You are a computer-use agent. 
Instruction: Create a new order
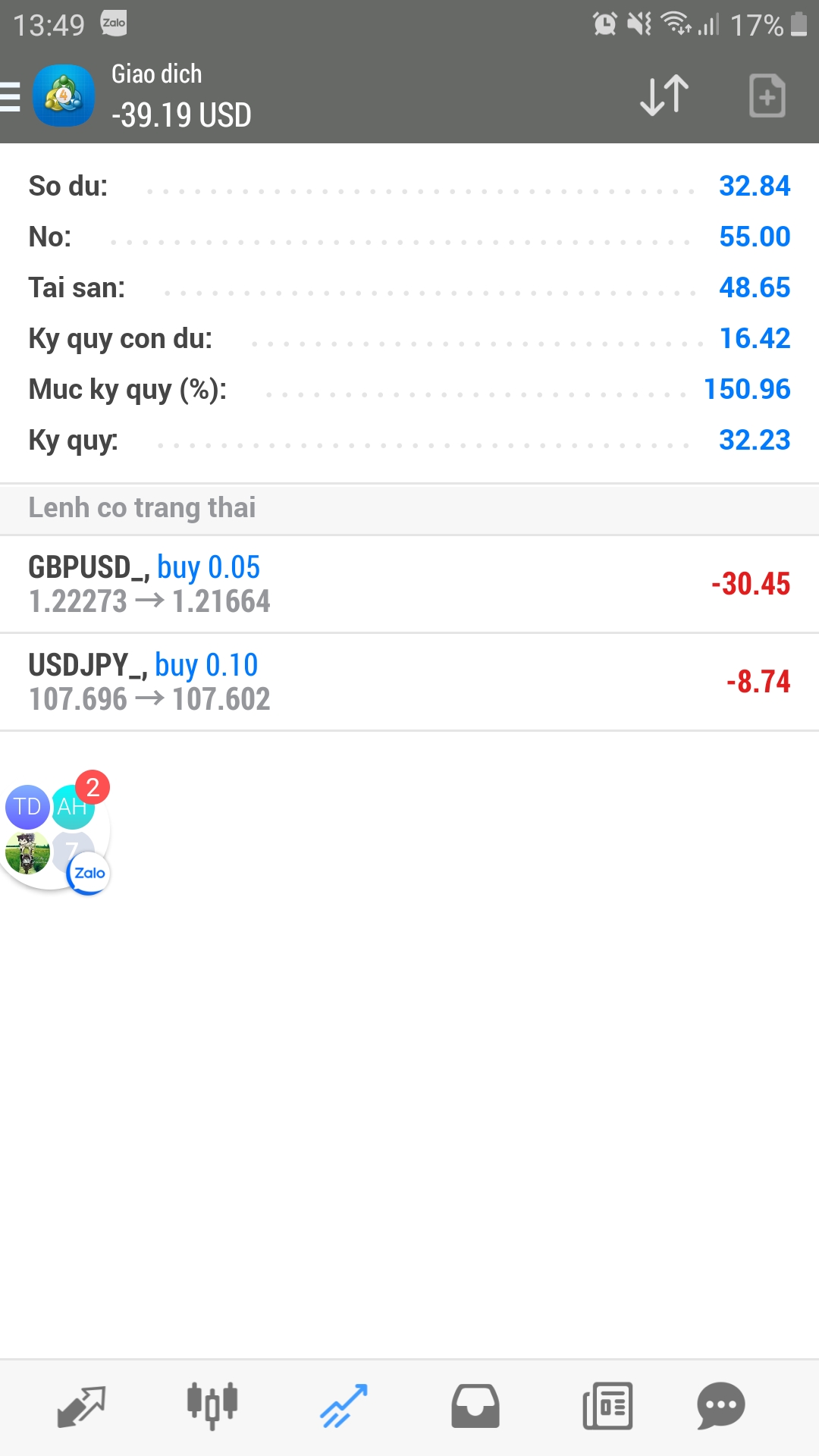click(x=767, y=96)
